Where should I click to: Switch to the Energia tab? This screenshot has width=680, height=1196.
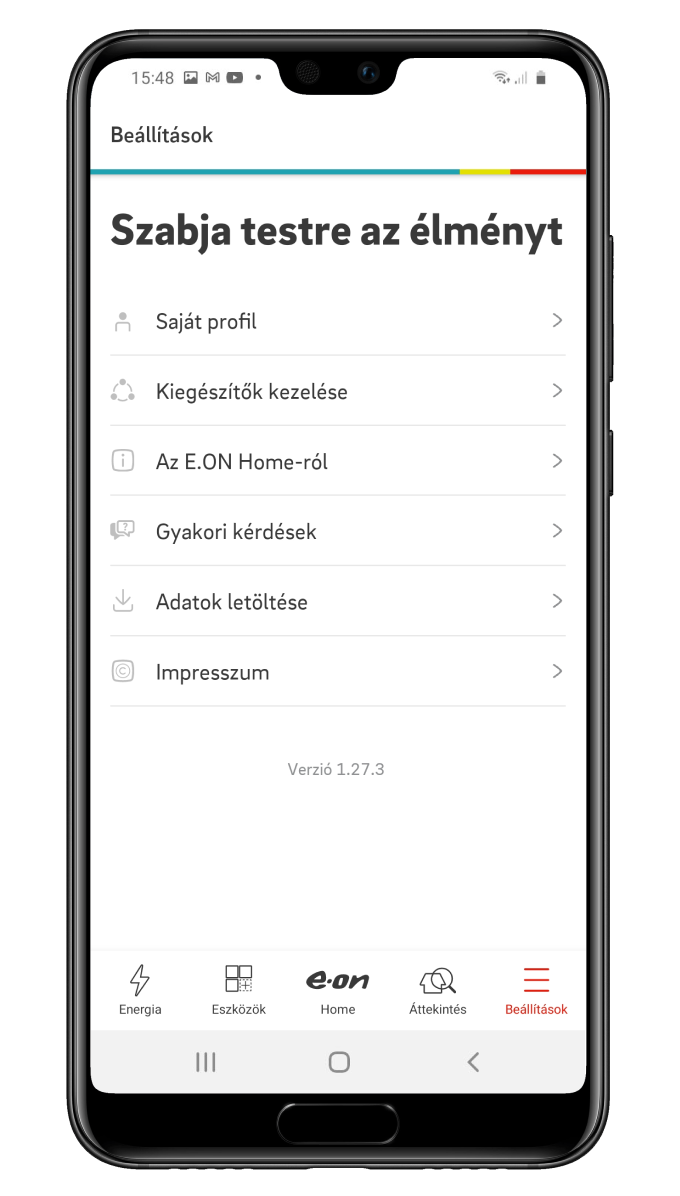(x=140, y=990)
